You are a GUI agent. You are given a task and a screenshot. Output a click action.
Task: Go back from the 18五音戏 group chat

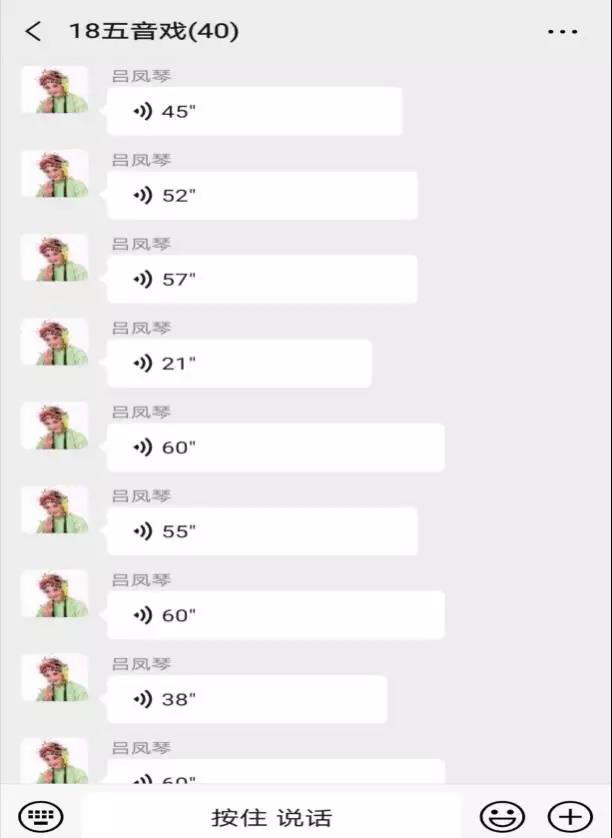point(34,32)
